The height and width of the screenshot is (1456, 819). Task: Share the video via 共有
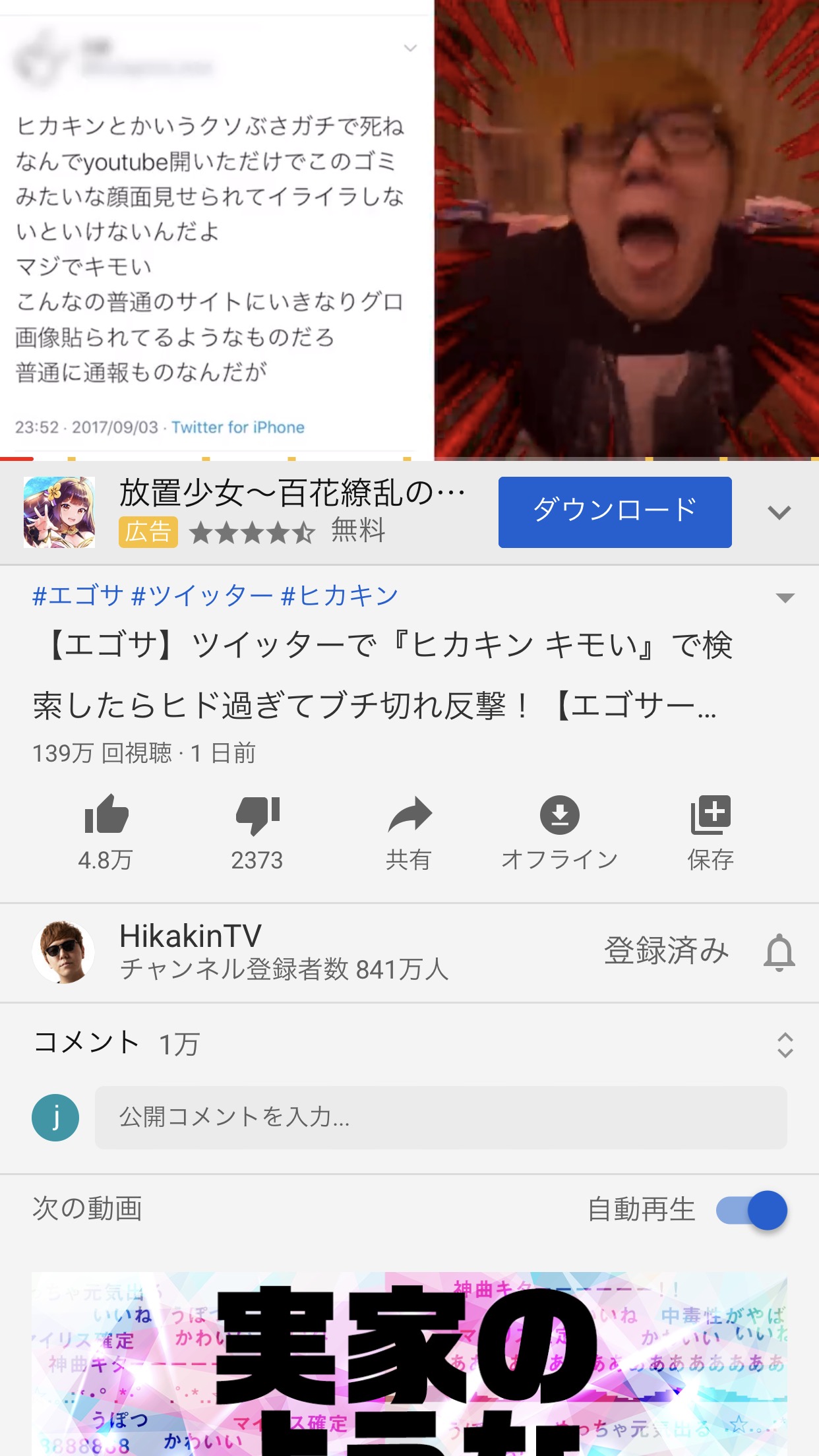pyautogui.click(x=409, y=832)
